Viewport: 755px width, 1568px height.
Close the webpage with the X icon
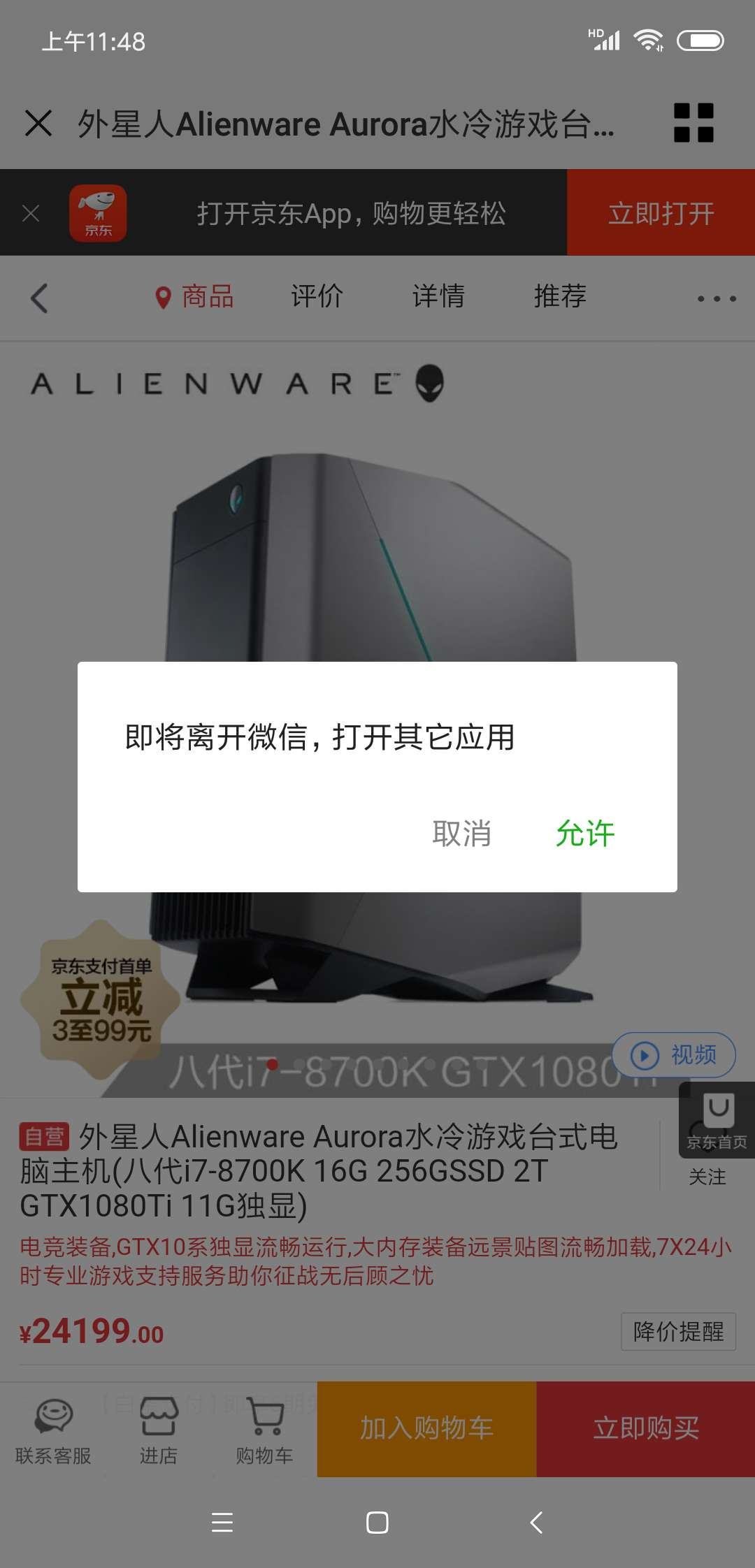tap(38, 124)
